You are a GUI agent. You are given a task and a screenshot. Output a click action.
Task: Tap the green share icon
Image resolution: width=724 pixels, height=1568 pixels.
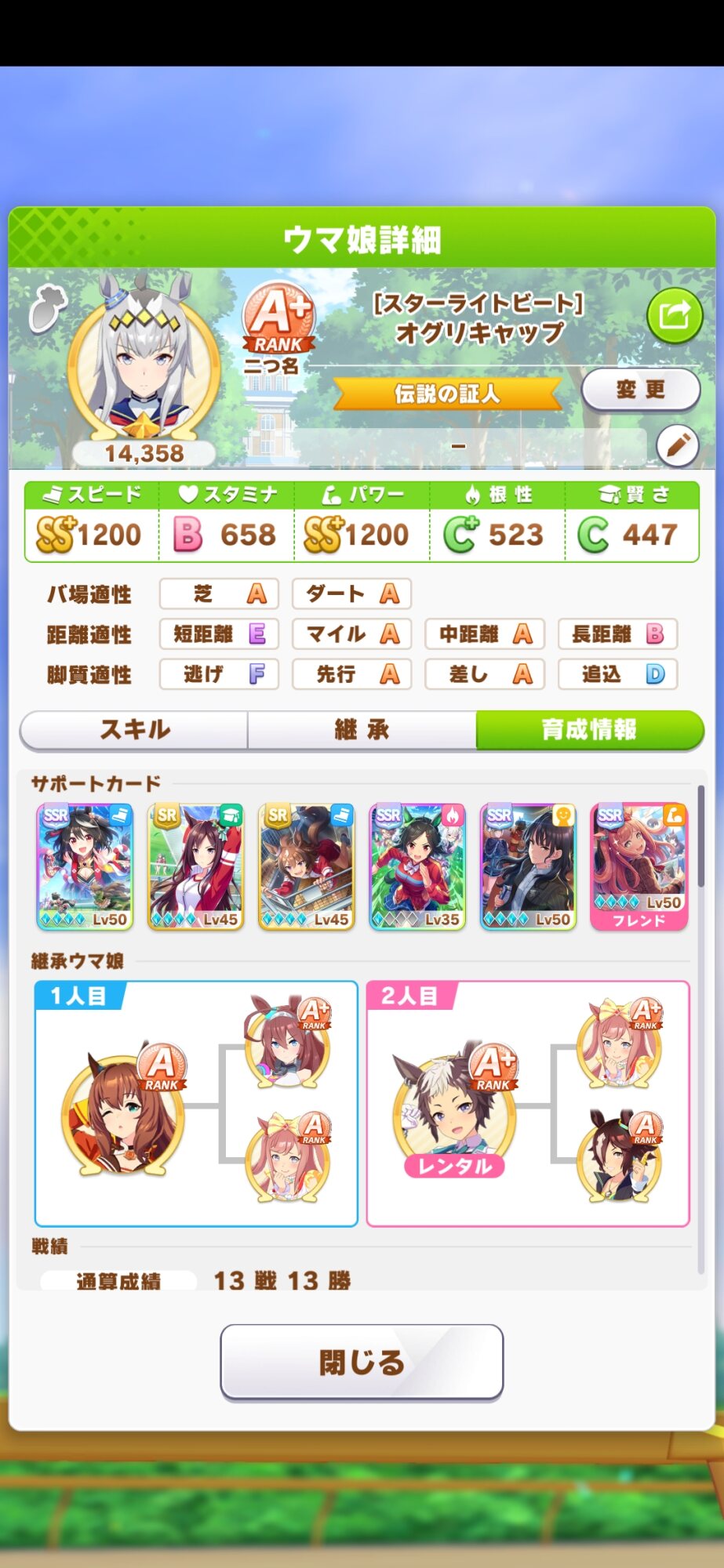point(674,317)
